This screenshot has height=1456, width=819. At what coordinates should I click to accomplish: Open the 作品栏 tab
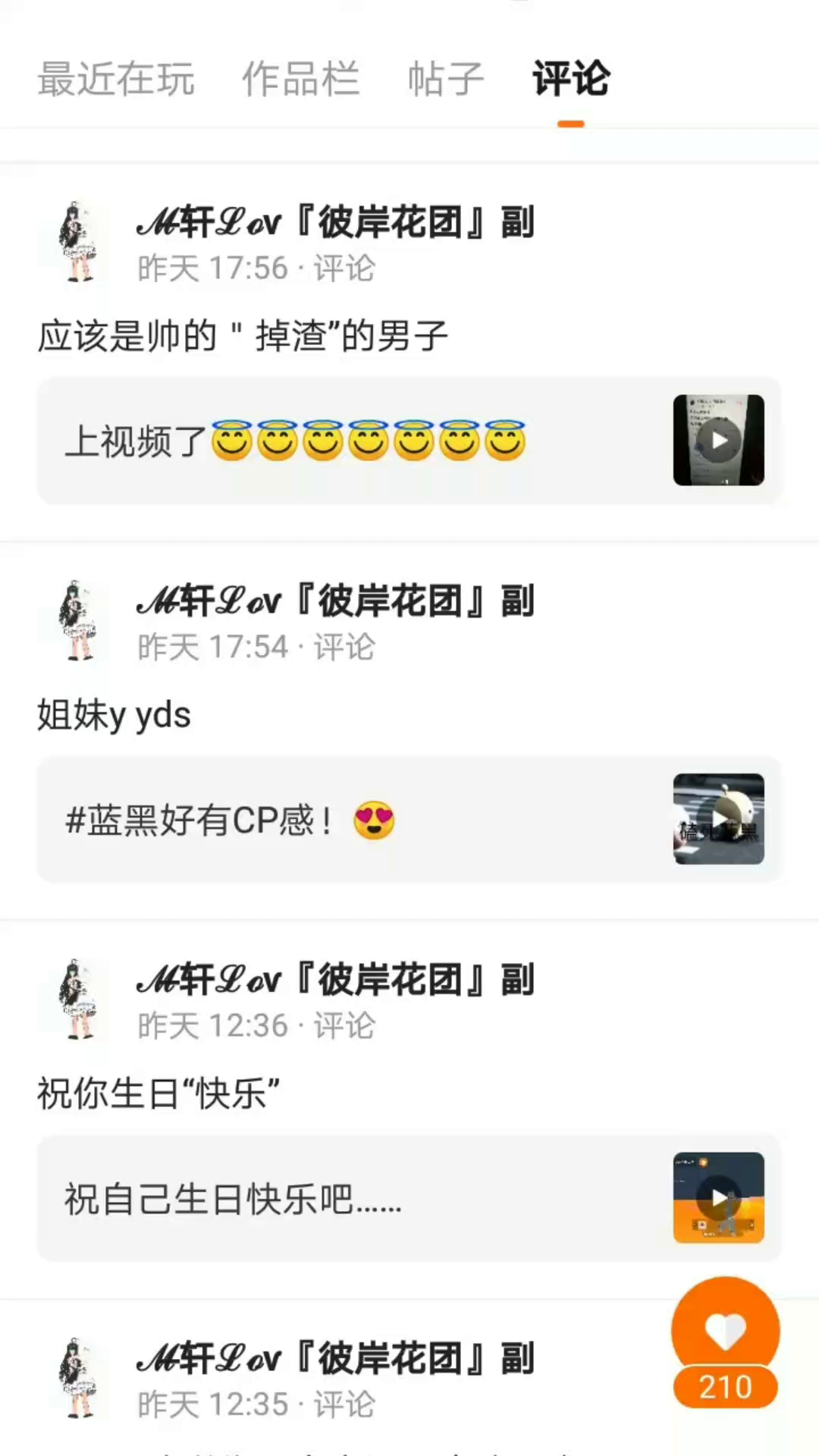(x=300, y=79)
